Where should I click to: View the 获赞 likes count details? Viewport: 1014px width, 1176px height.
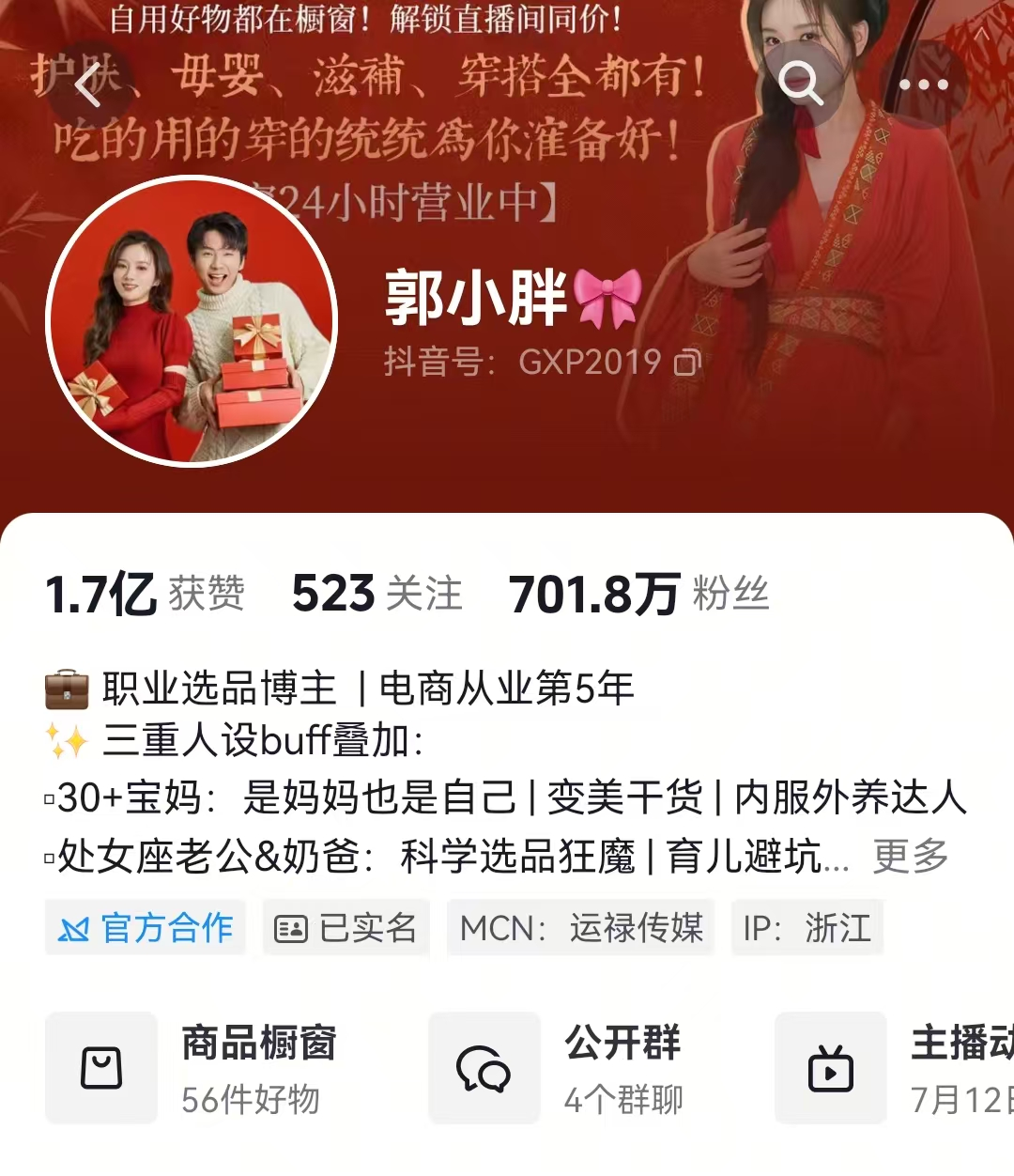(x=145, y=594)
